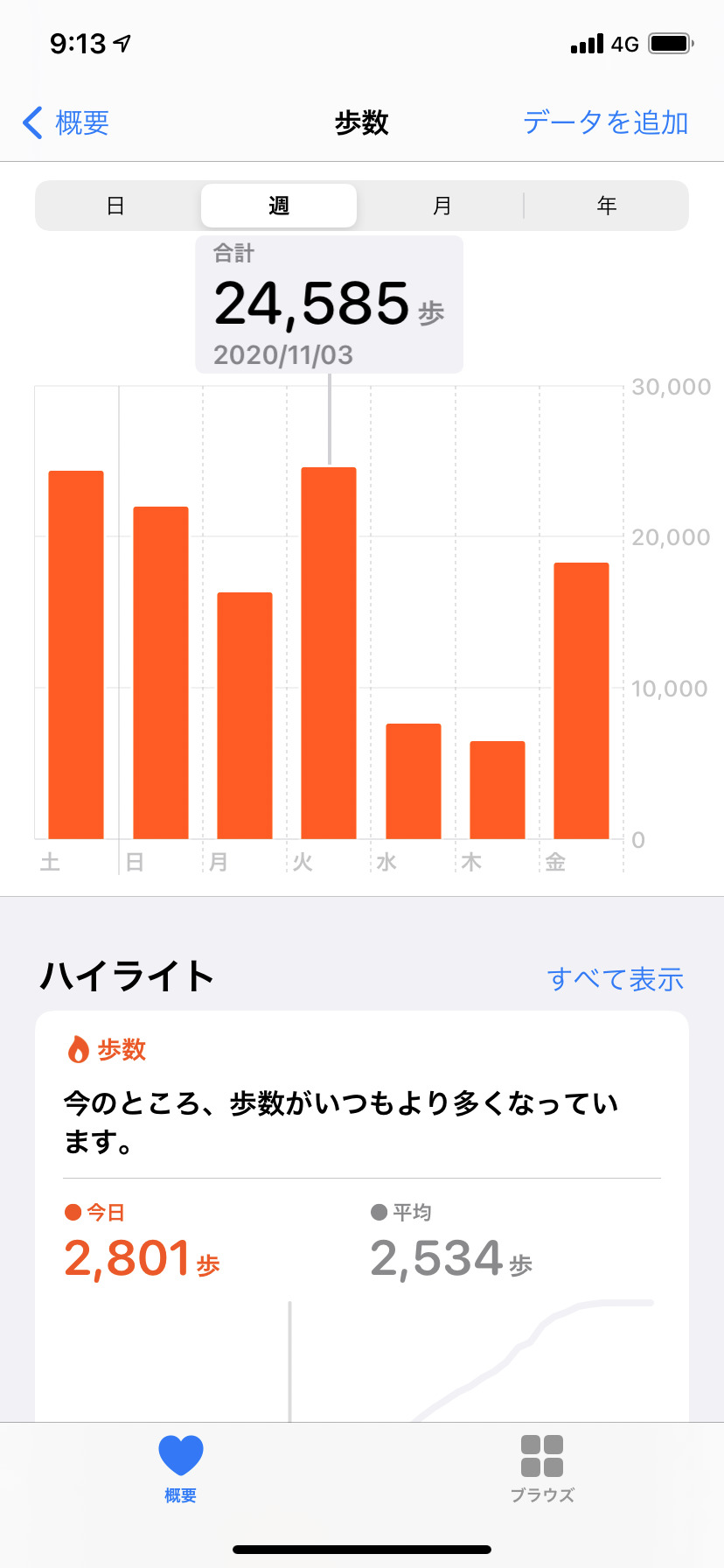This screenshot has height=1568, width=724.
Task: Show the 年 chart view
Action: pos(606,206)
